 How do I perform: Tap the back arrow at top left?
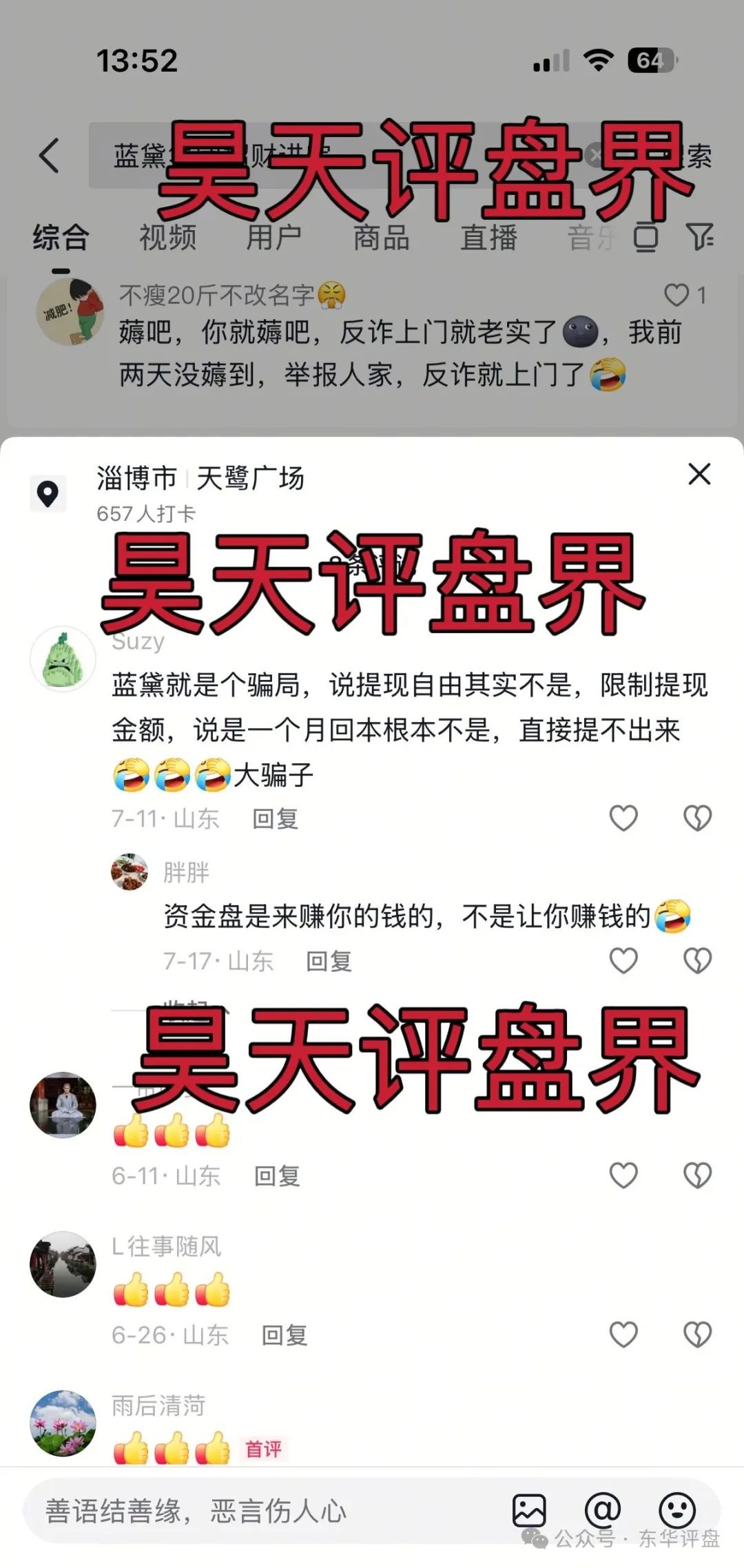click(x=50, y=154)
